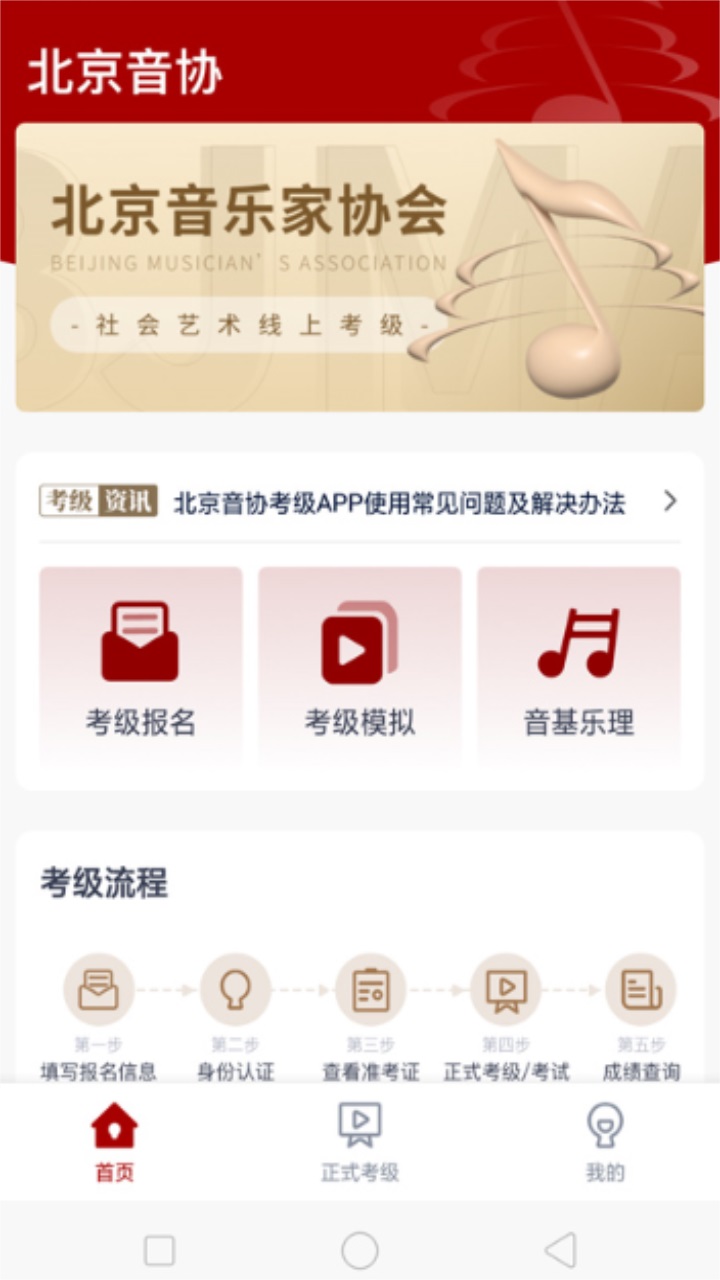Open the 查看准考证 step three icon

tap(370, 990)
